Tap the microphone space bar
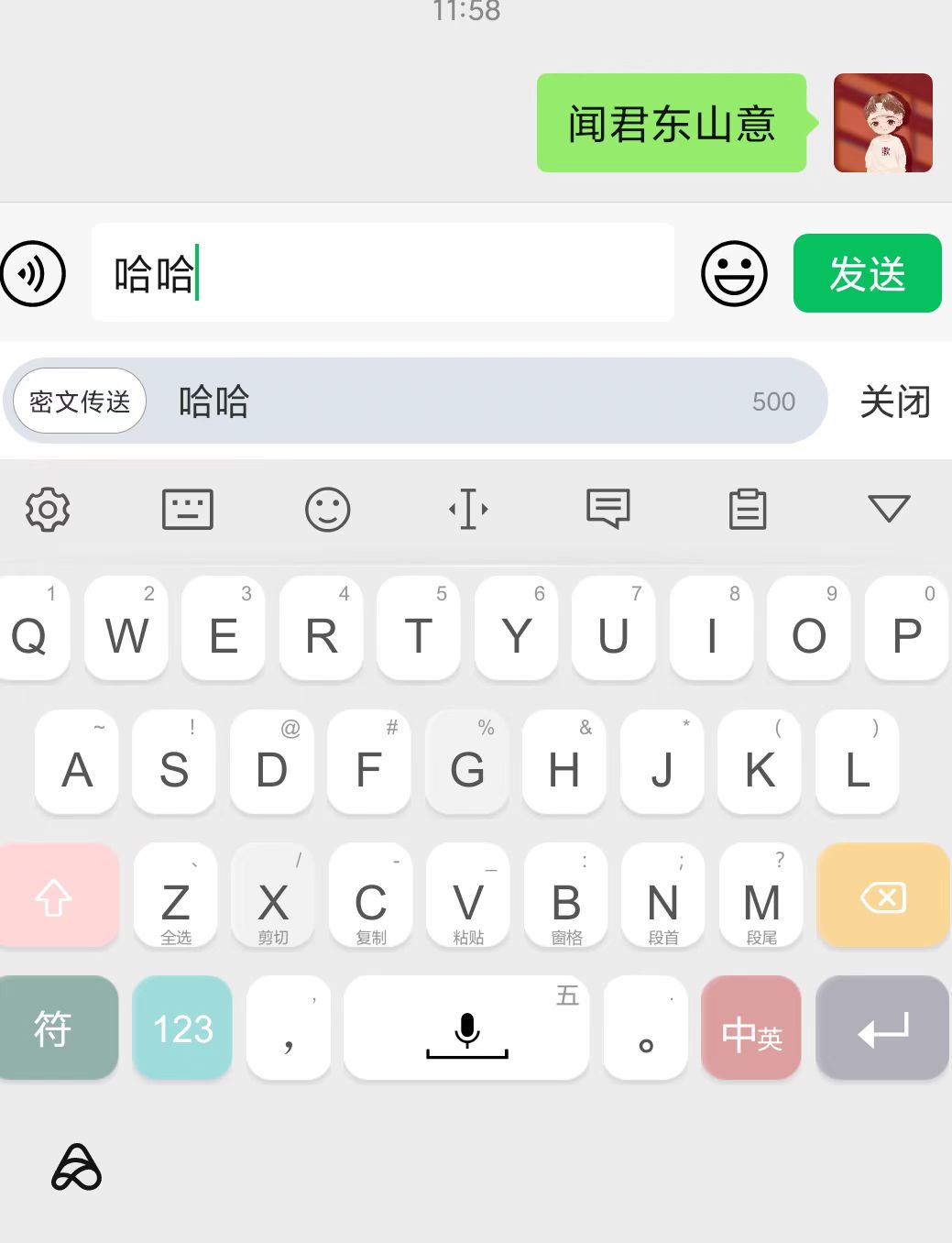The width and height of the screenshot is (952, 1243). click(x=466, y=1028)
